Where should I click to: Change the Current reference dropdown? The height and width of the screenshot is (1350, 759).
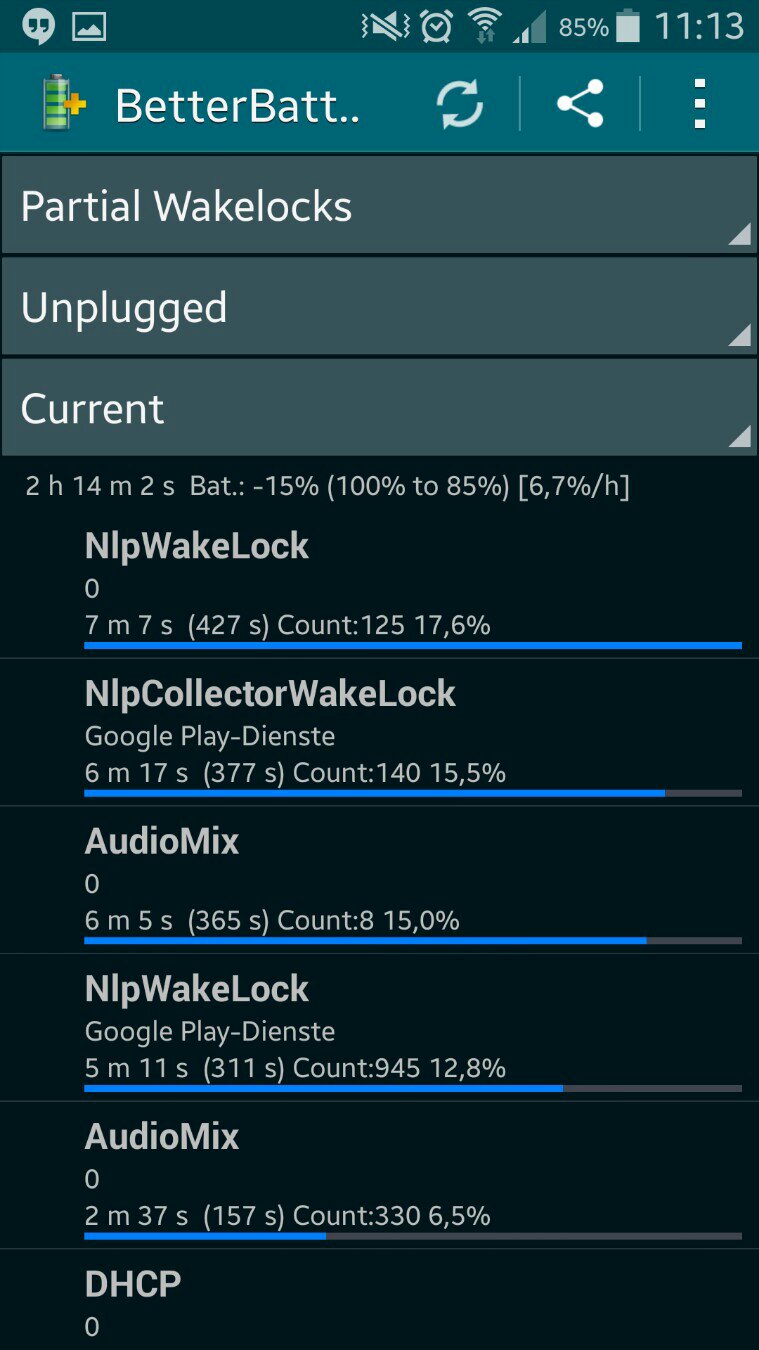379,408
